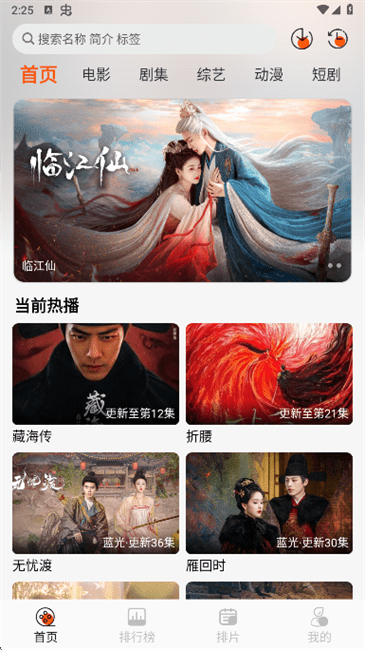
Task: Tap 首页 in the bottom navigation
Action: point(46,625)
